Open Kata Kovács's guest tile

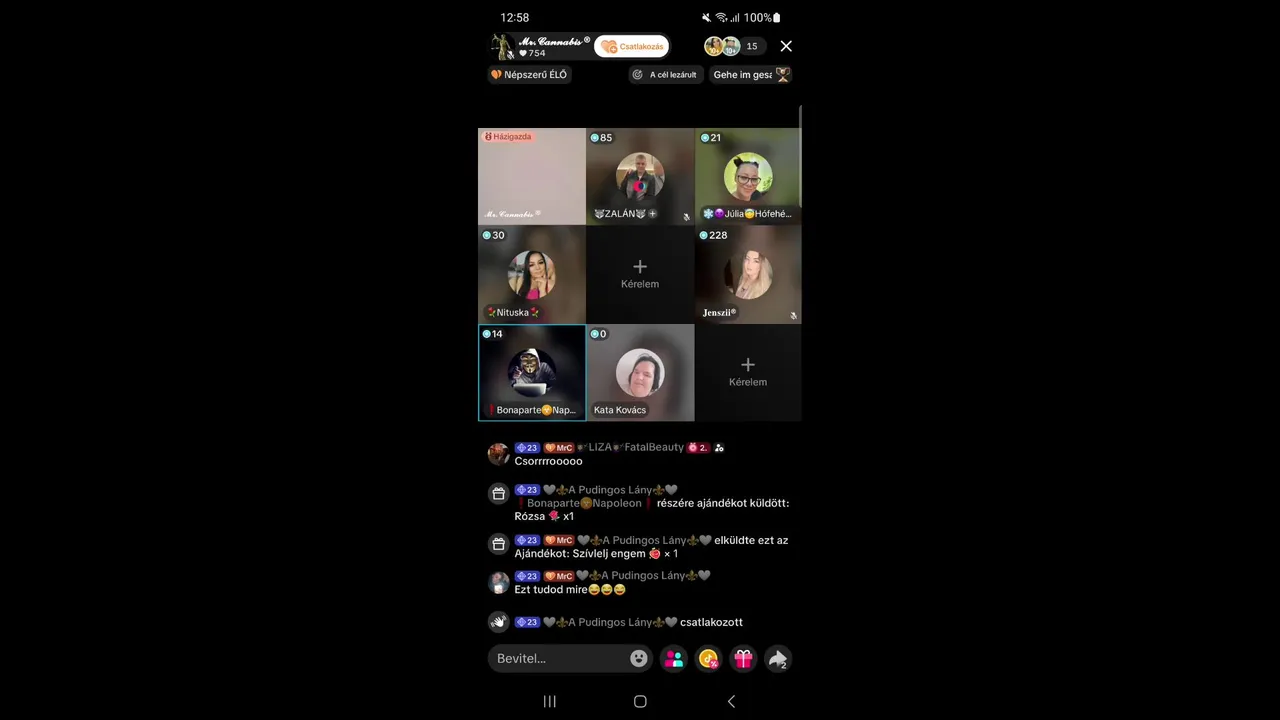click(x=640, y=372)
